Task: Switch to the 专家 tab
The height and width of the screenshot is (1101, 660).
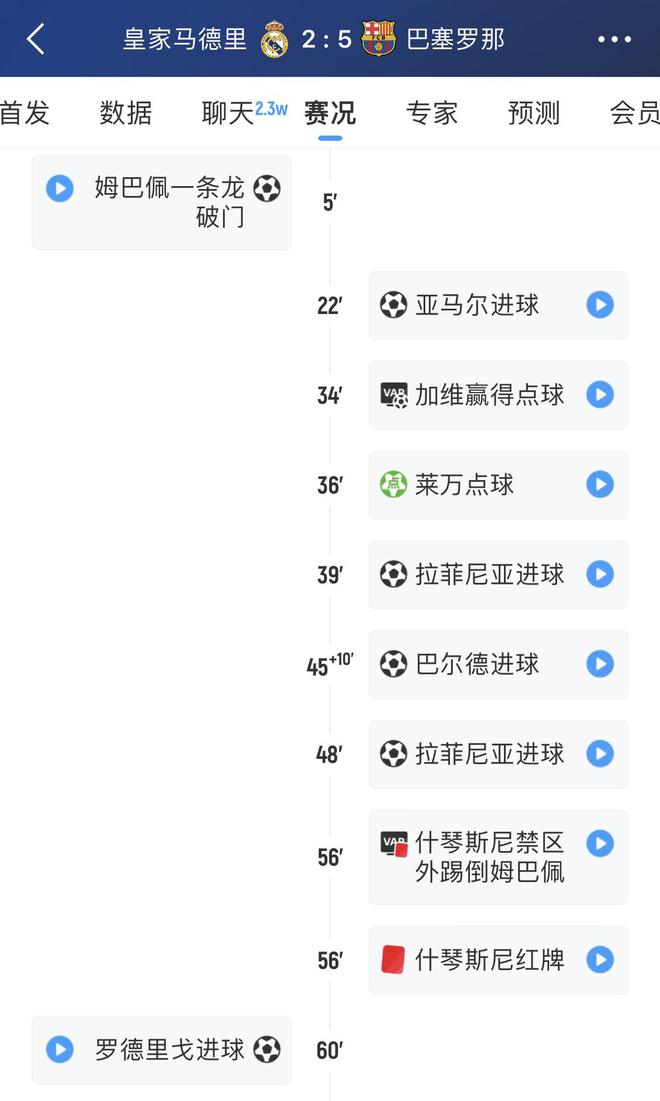Action: tap(432, 113)
